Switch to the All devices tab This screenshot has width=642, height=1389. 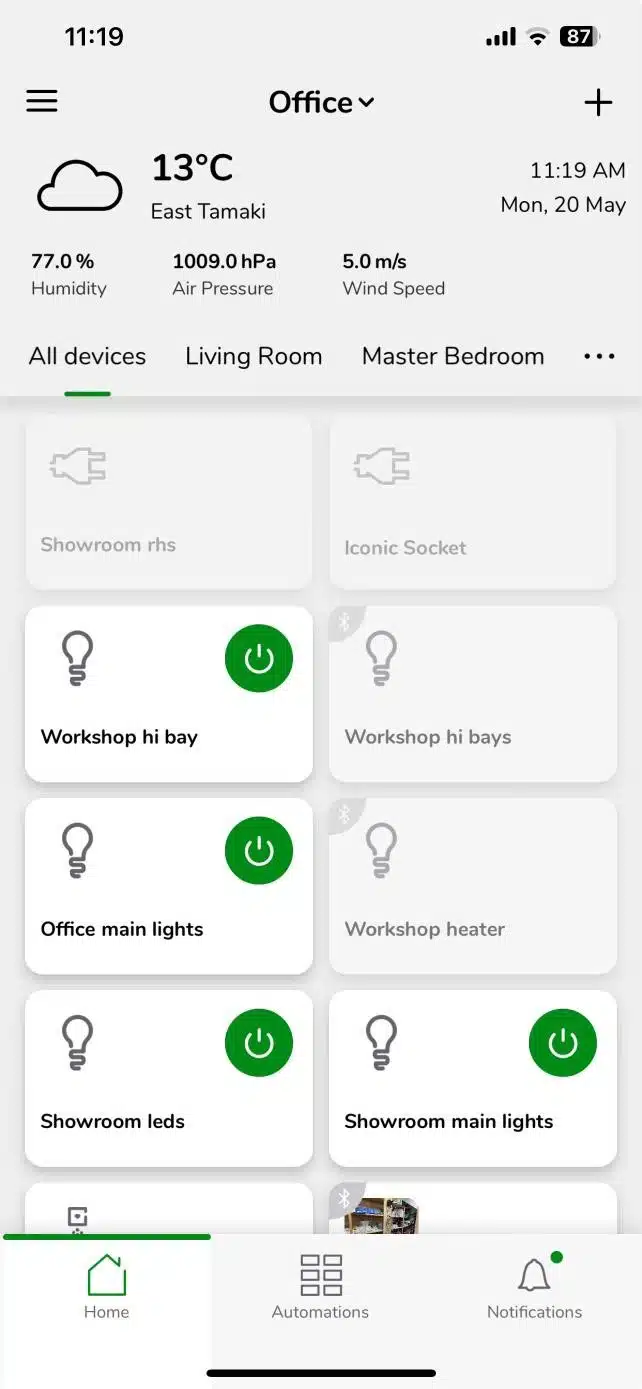click(x=87, y=356)
